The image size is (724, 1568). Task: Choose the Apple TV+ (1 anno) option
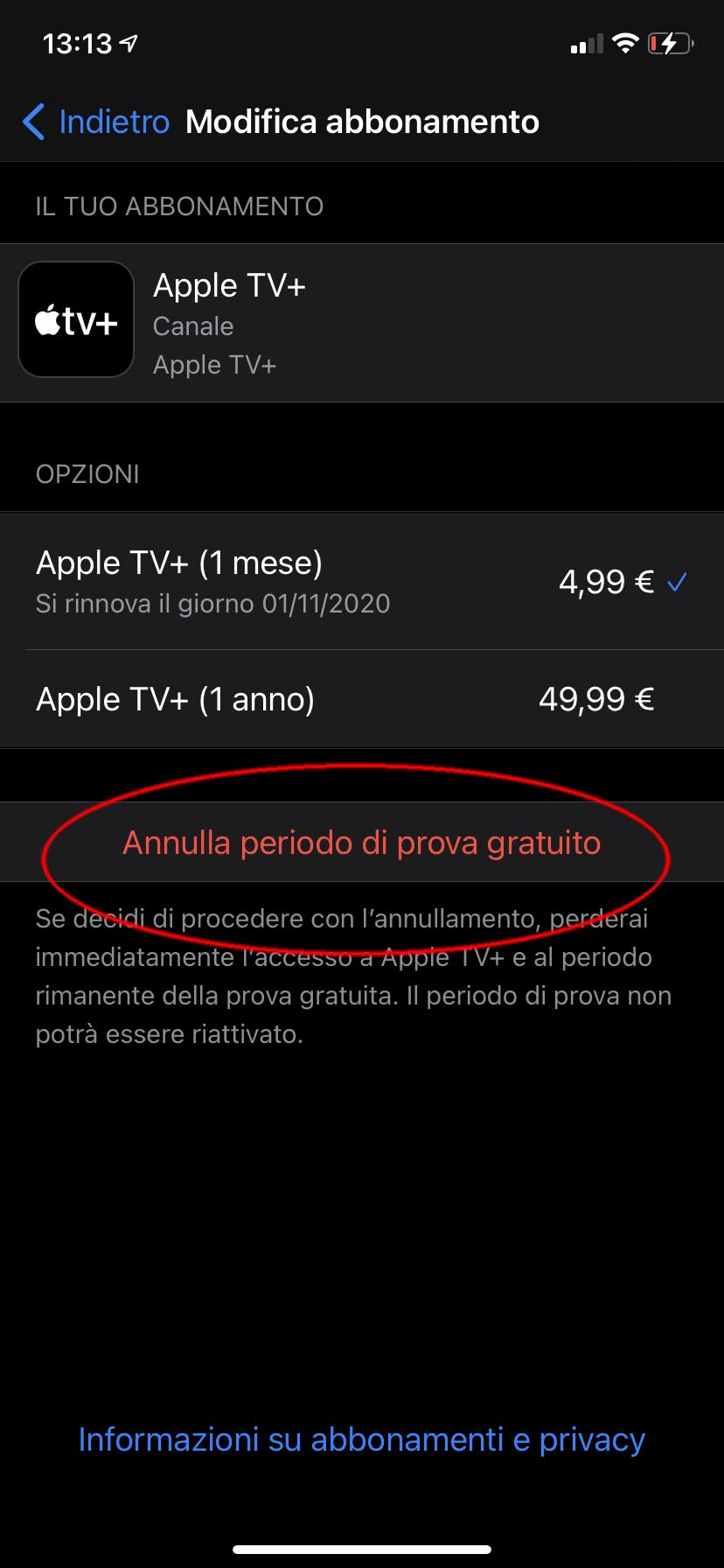(x=361, y=699)
